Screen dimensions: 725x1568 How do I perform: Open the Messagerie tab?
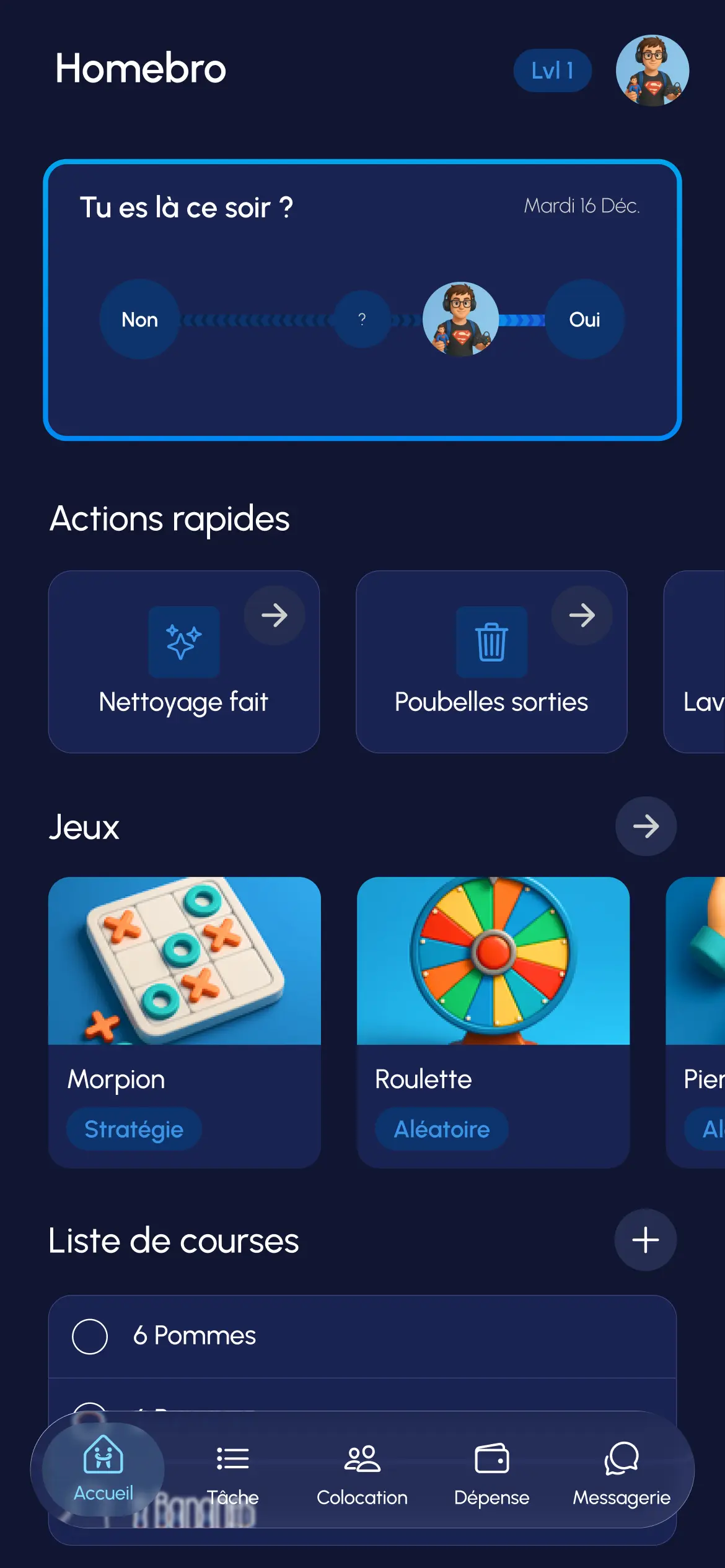pyautogui.click(x=621, y=1474)
